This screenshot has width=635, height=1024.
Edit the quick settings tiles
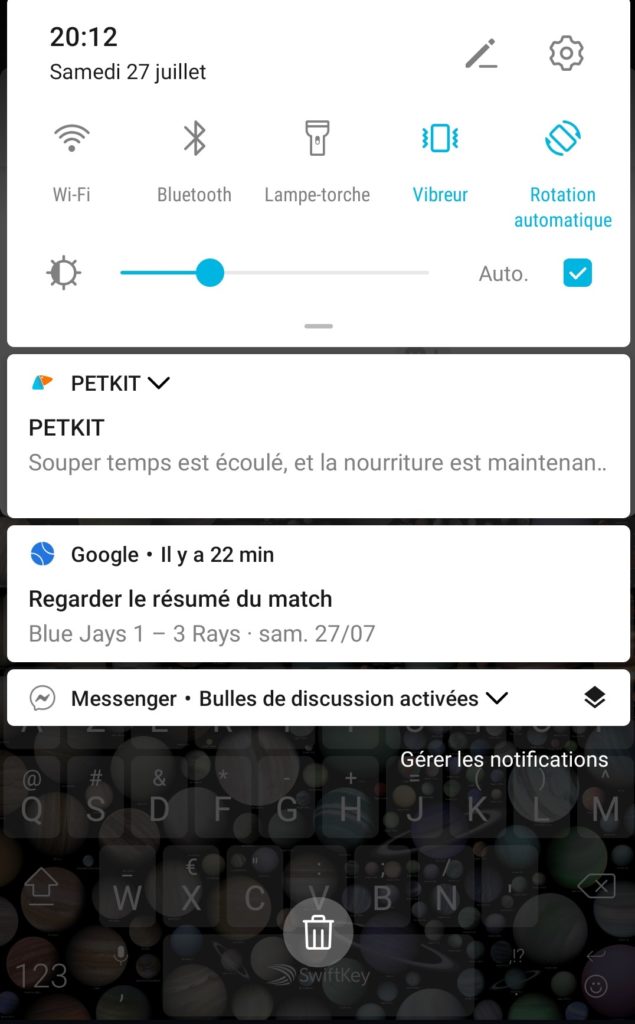point(481,54)
